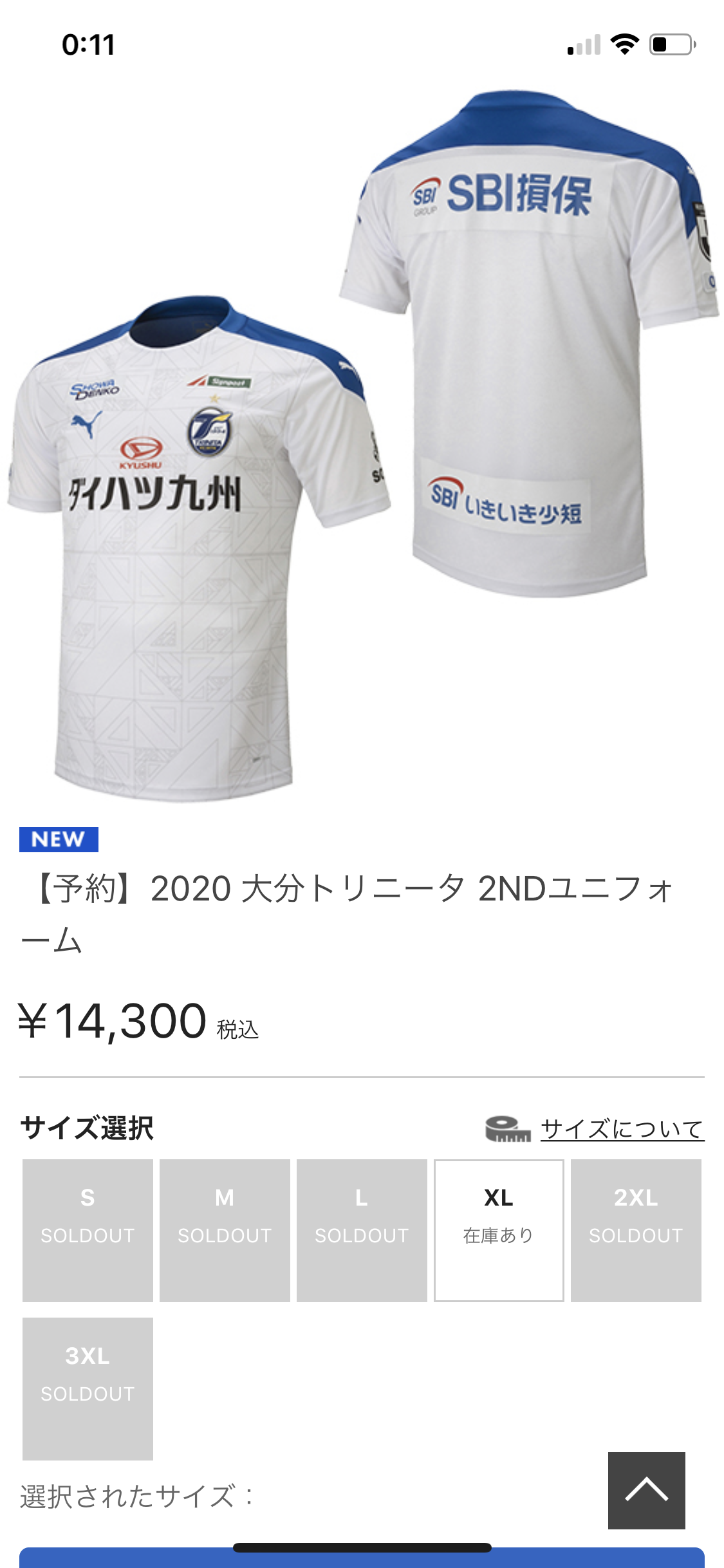
Task: Tap the sold-out L size tile
Action: [x=362, y=1230]
